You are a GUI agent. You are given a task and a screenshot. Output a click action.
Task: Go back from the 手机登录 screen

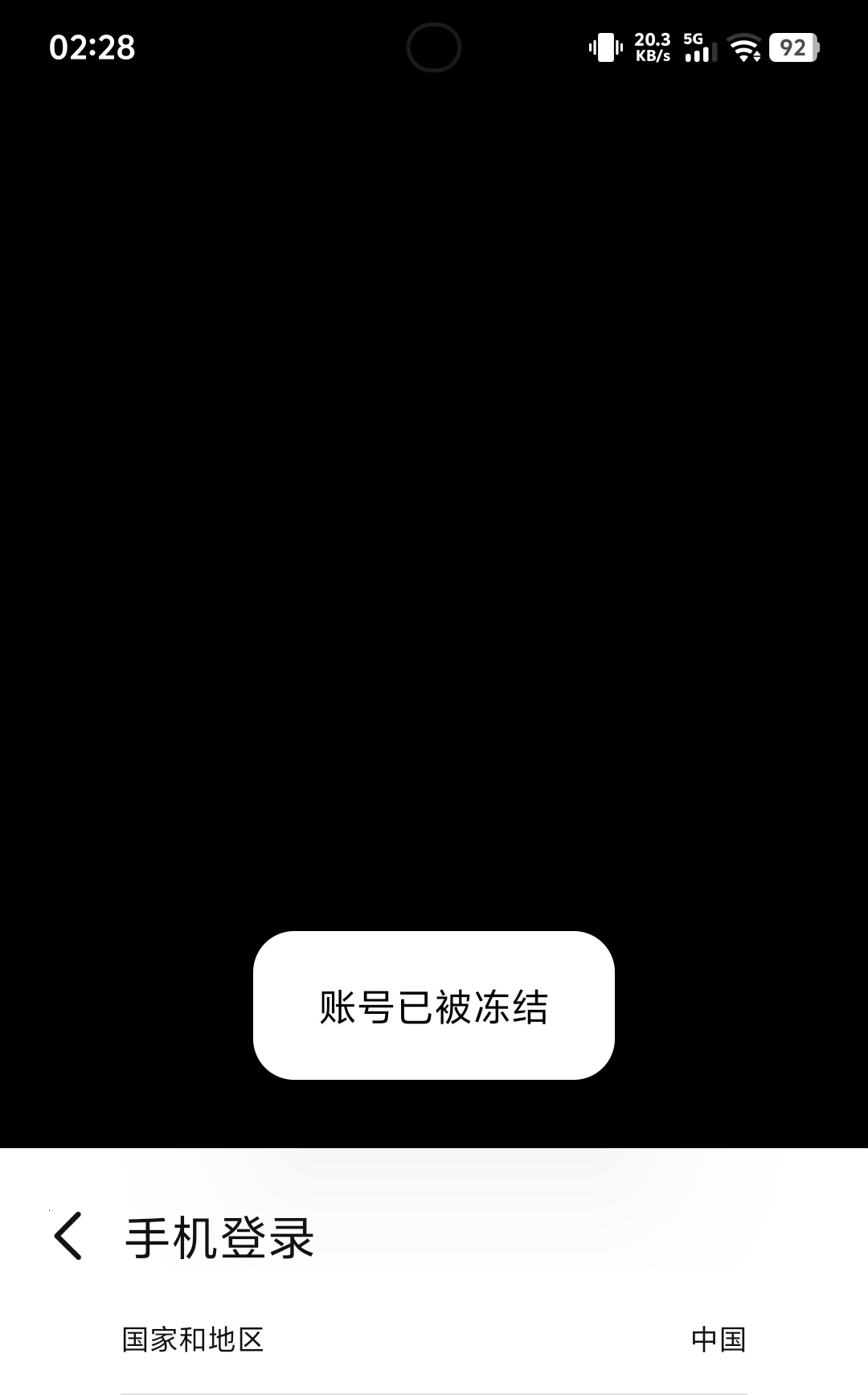(68, 1236)
